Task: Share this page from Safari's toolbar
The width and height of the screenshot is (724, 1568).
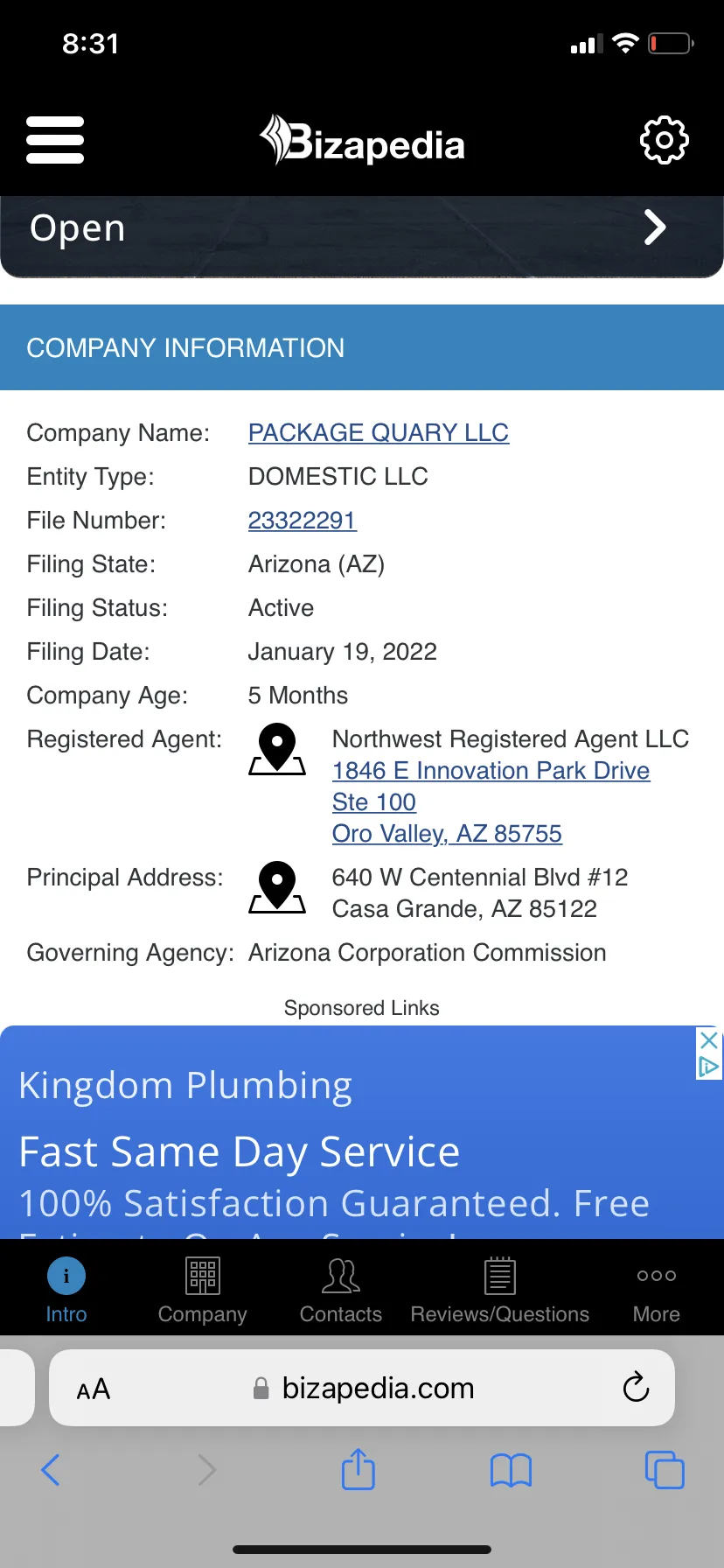Action: coord(359,1468)
